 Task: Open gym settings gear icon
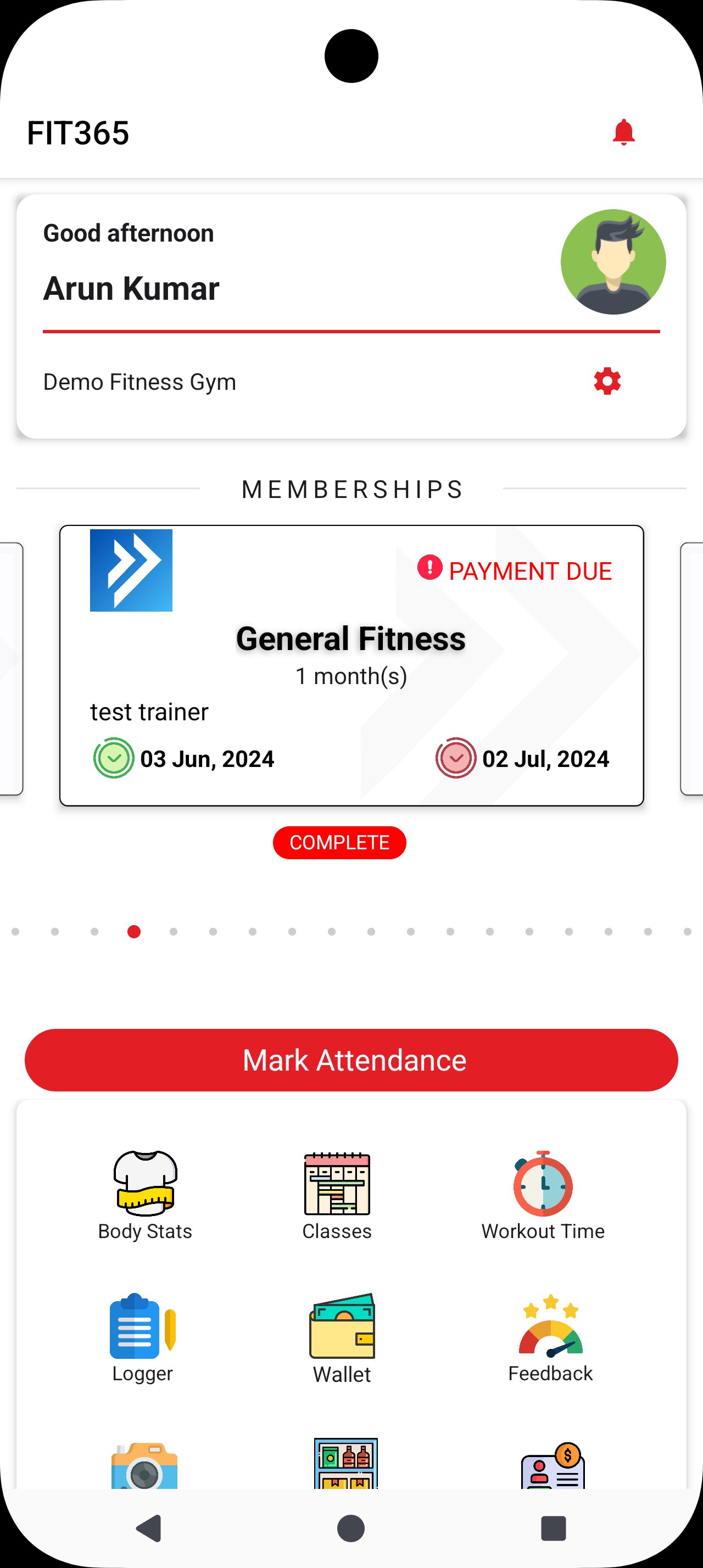pyautogui.click(x=607, y=382)
